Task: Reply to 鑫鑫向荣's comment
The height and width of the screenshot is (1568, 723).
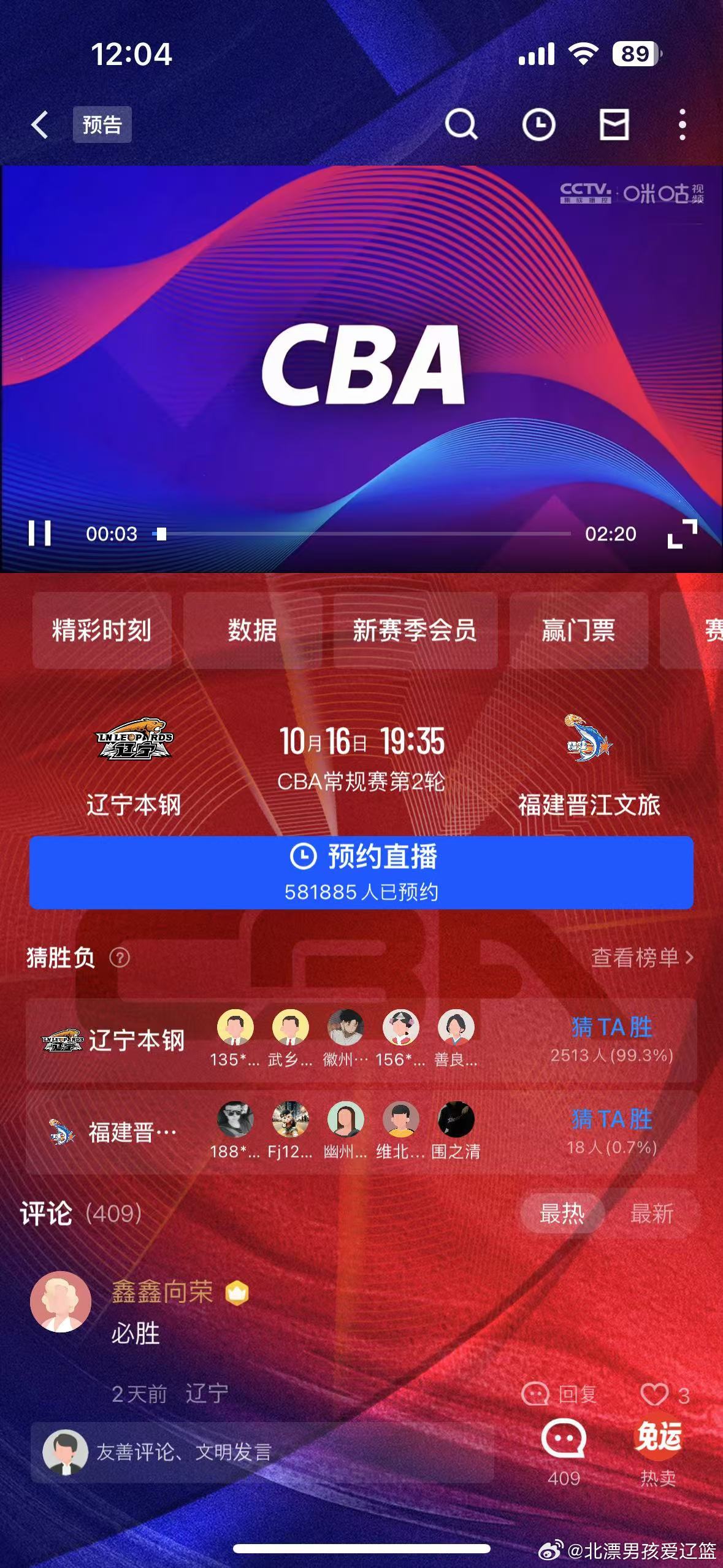Action: click(x=559, y=1394)
